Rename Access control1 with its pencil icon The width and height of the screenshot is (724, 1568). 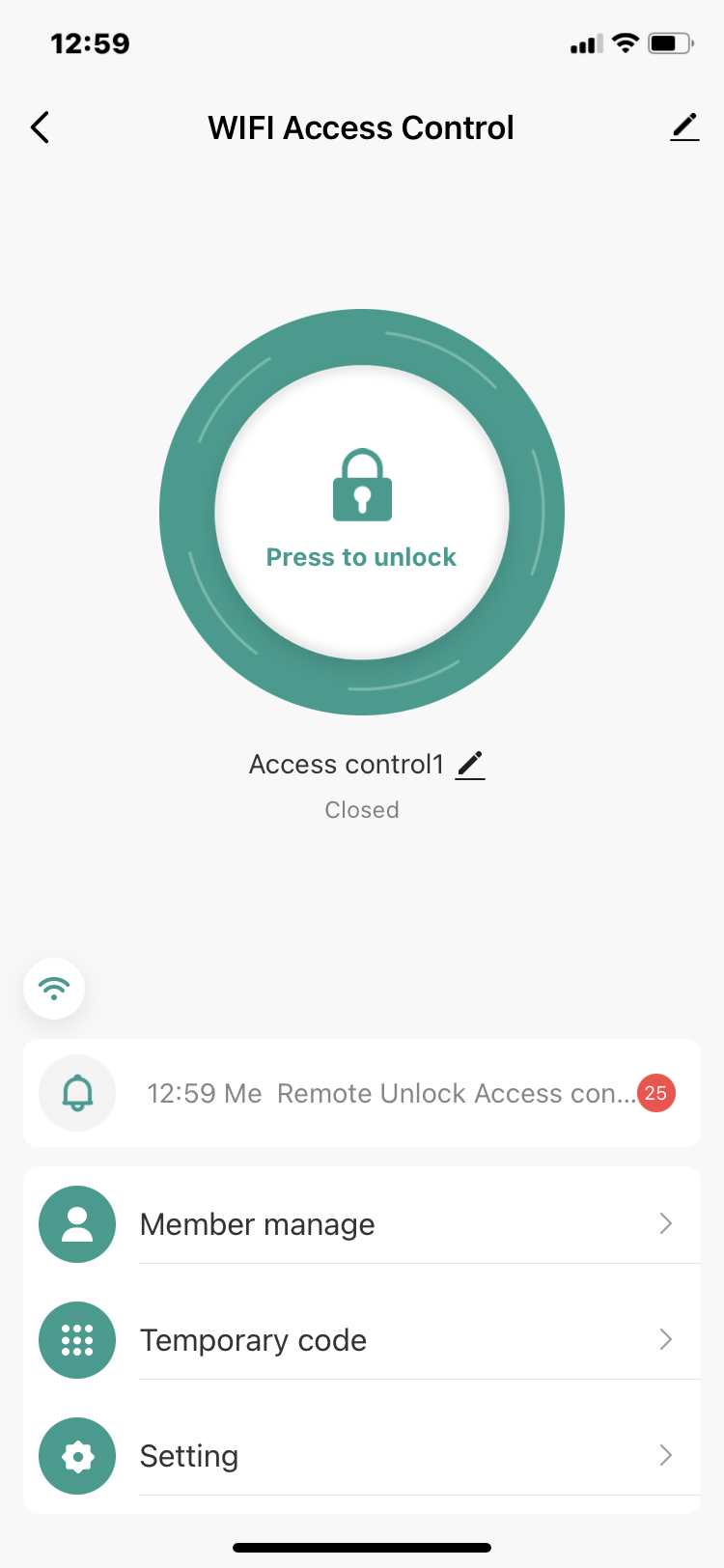470,765
